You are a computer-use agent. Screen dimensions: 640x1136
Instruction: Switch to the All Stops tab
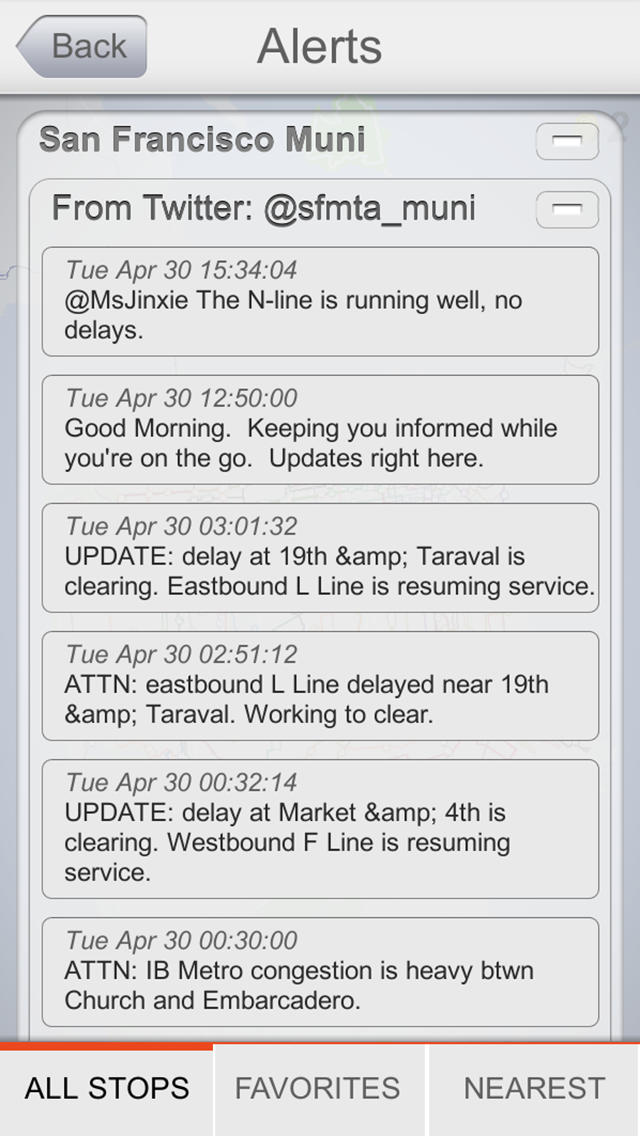point(107,1089)
